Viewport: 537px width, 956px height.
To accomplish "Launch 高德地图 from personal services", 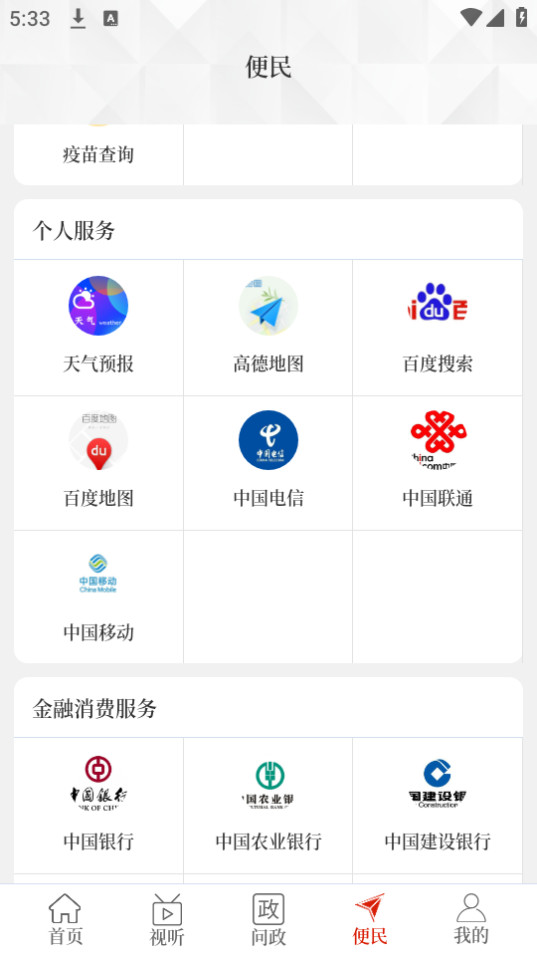I will pyautogui.click(x=268, y=327).
